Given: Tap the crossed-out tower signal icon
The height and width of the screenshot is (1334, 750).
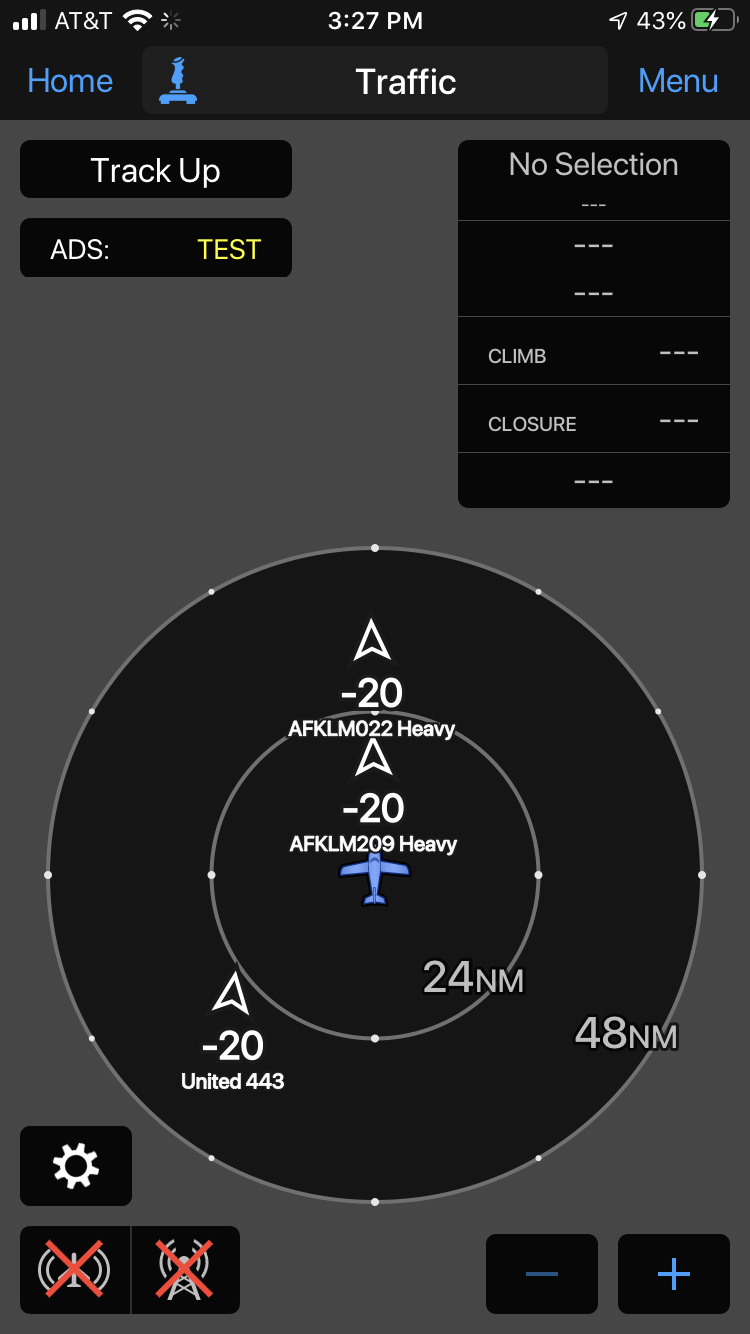Looking at the screenshot, I should point(186,1270).
